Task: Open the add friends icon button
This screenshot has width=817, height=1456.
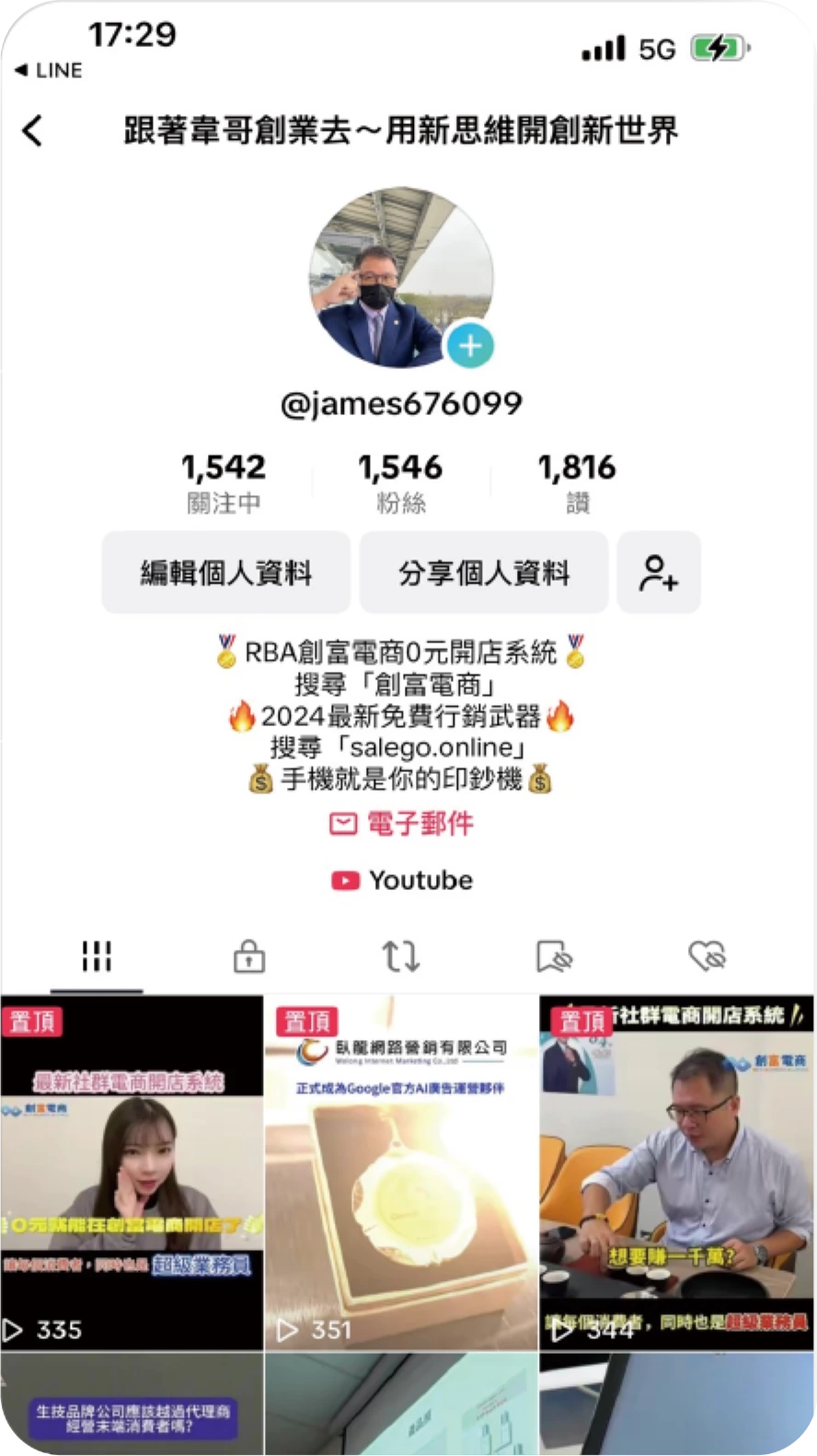Action: (659, 572)
